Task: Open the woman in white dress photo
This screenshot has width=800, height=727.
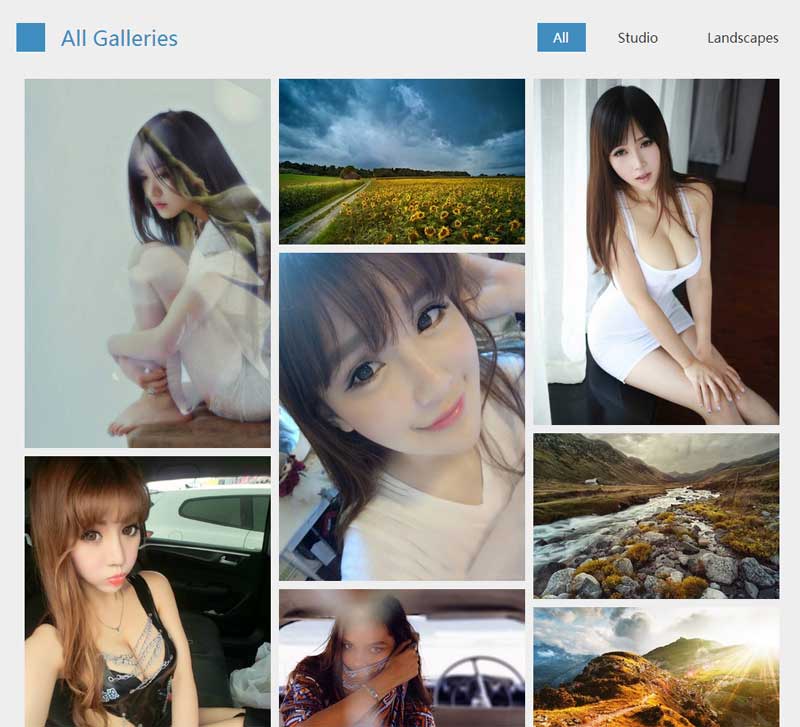Action: click(x=656, y=252)
